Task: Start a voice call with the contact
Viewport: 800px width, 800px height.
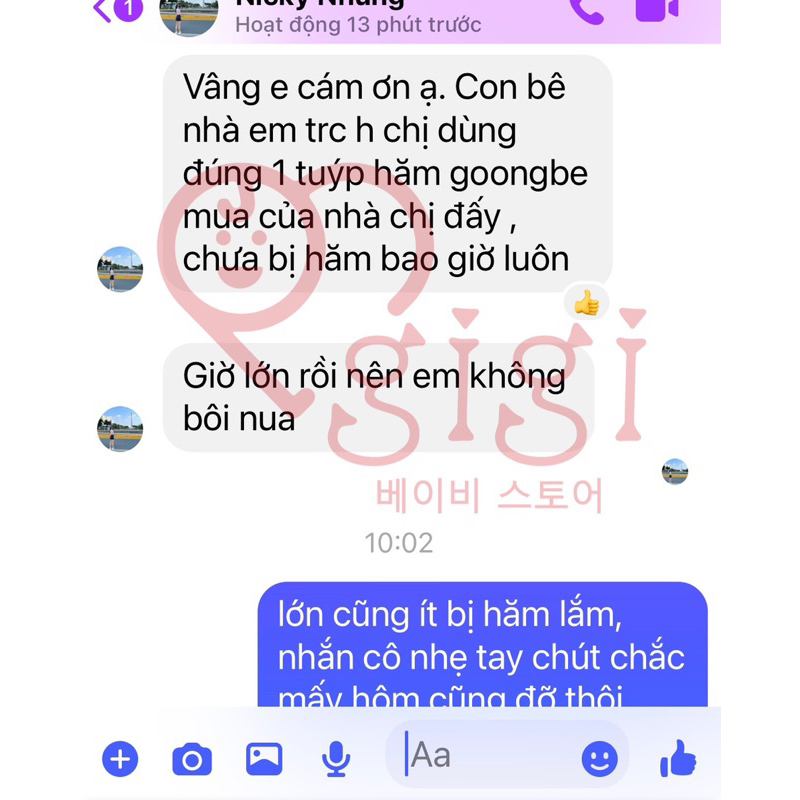Action: click(584, 10)
